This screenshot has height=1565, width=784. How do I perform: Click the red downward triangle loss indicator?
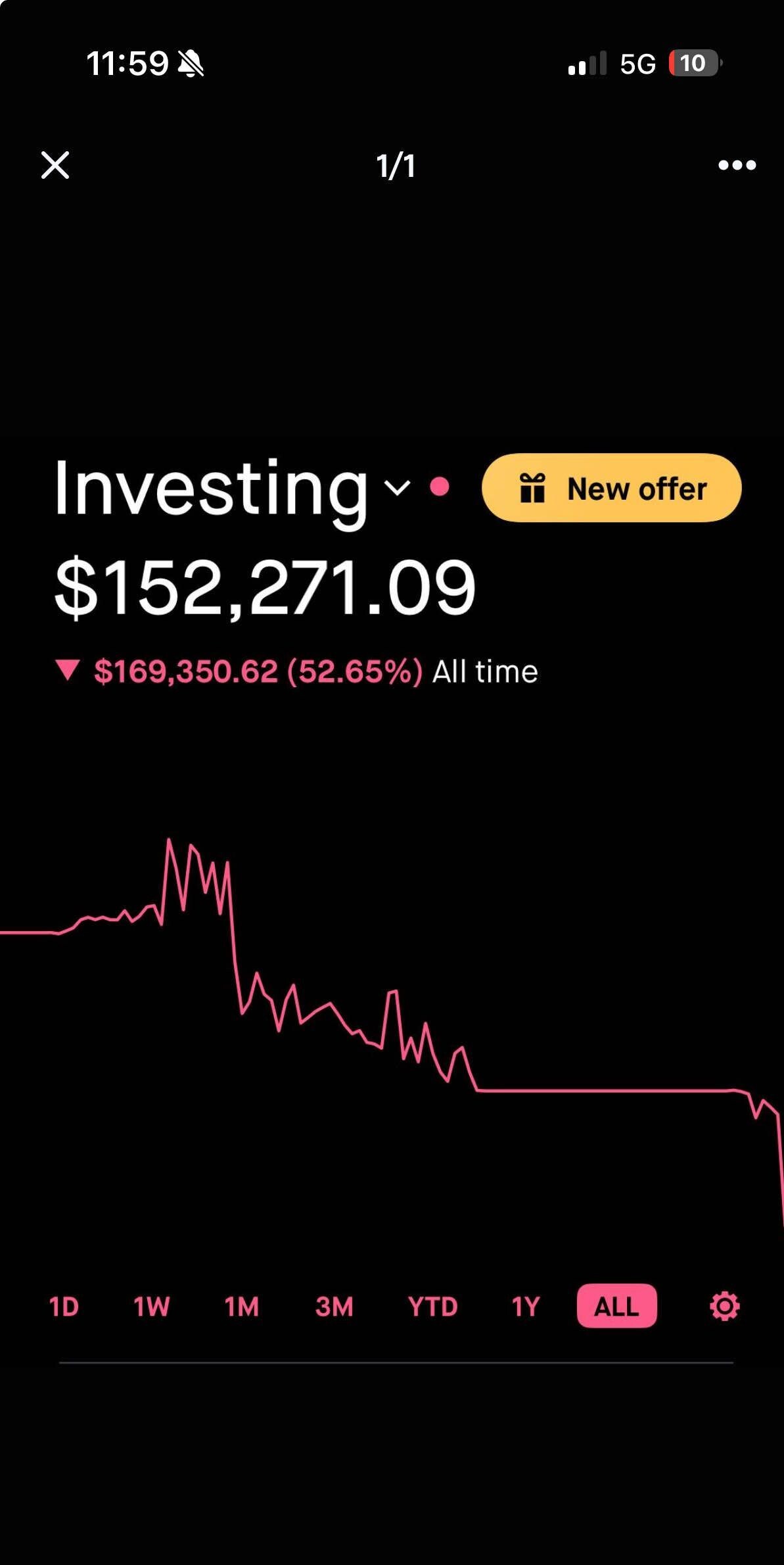coord(69,670)
